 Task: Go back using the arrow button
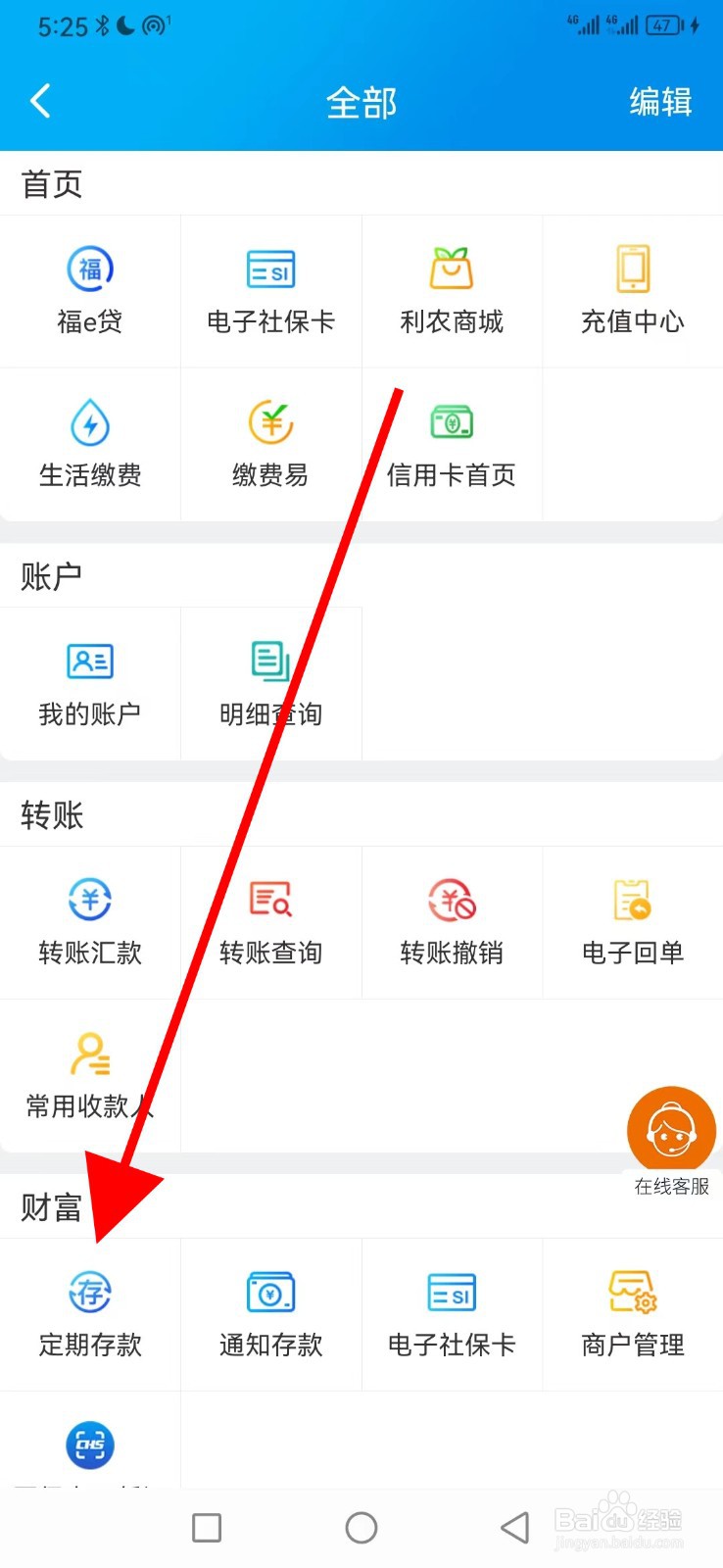coord(41,101)
